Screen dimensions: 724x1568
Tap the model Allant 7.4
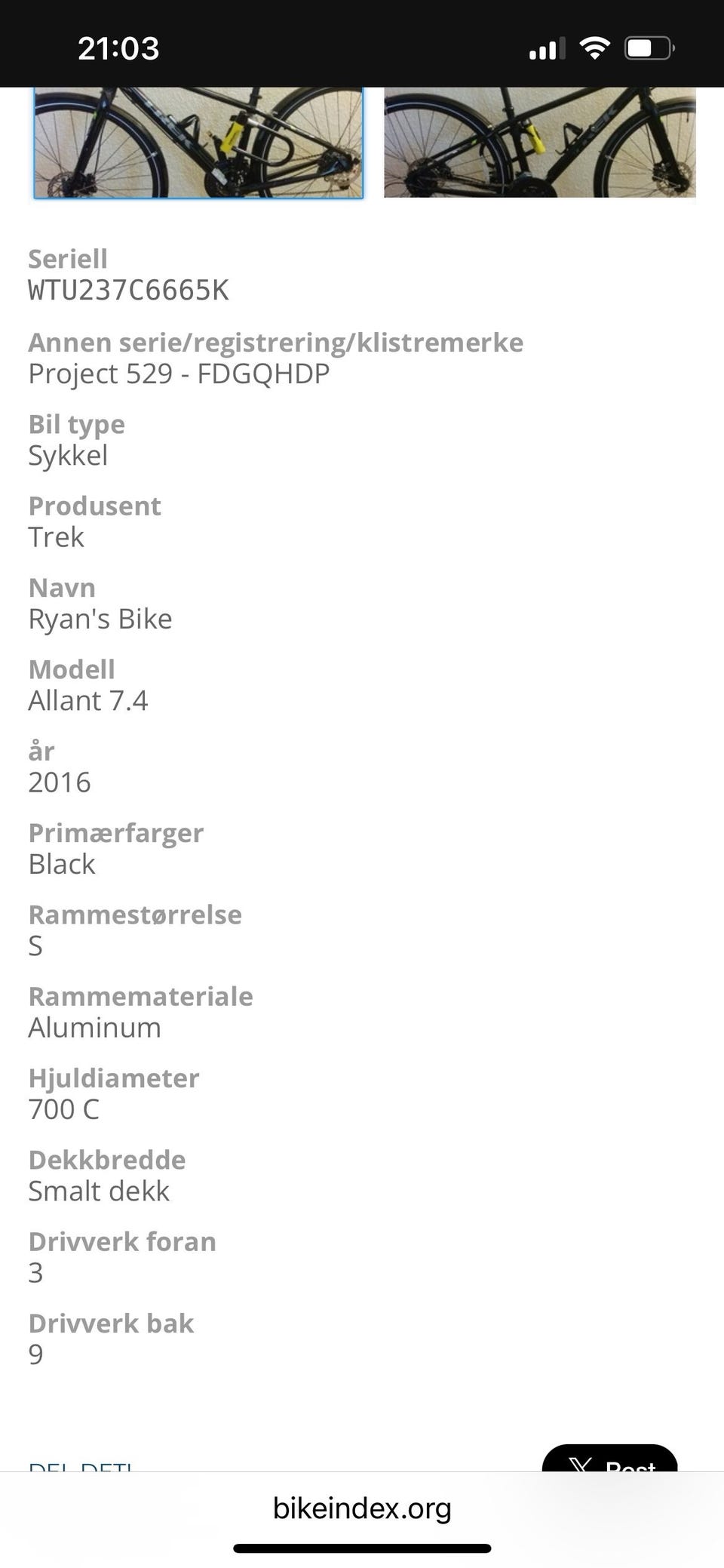88,700
